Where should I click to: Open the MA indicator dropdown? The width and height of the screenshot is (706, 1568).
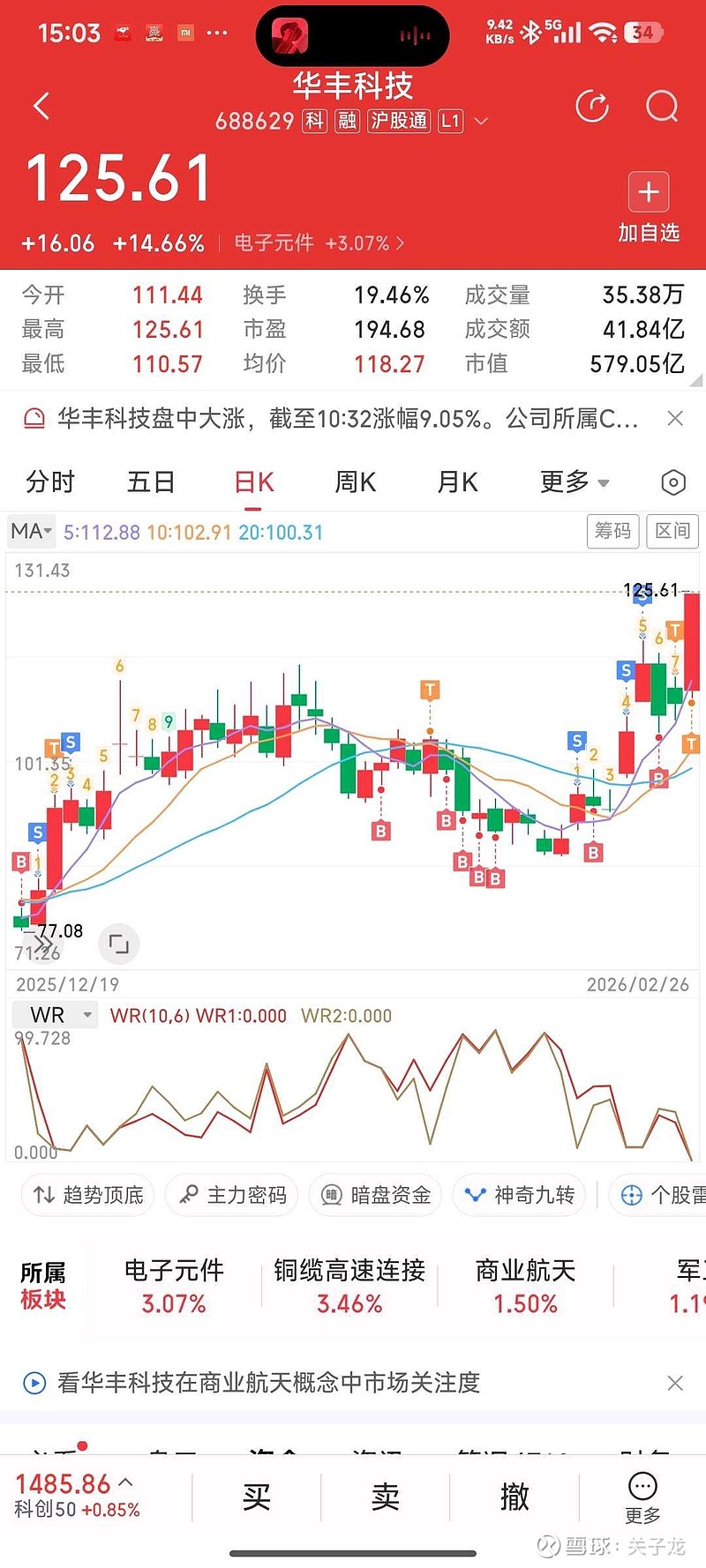tap(30, 532)
